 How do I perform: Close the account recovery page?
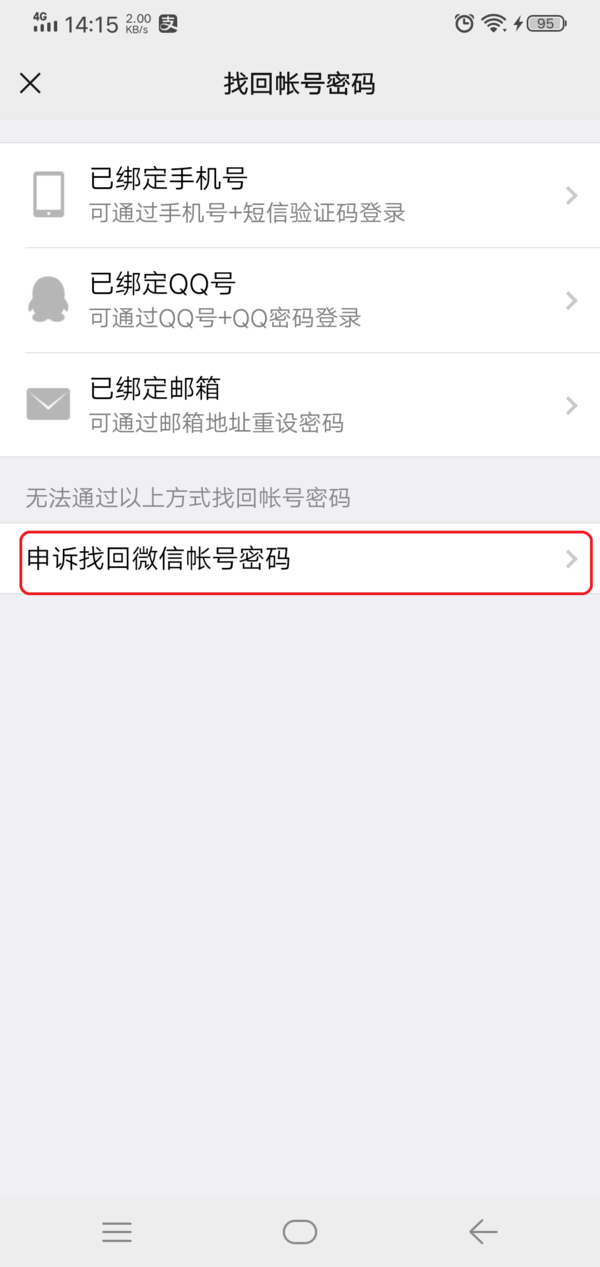pyautogui.click(x=31, y=83)
